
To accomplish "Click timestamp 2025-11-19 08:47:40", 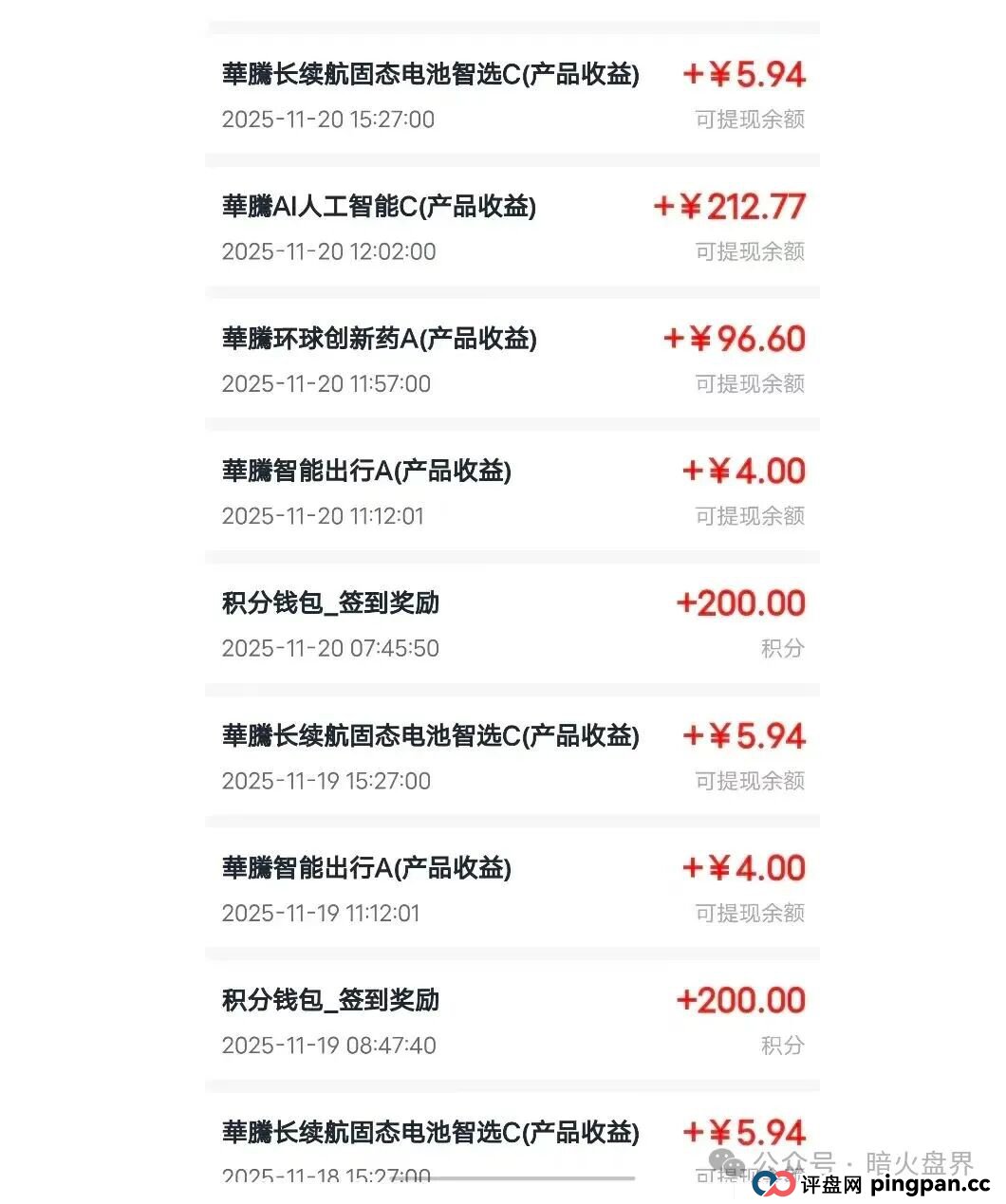I will (x=328, y=1046).
